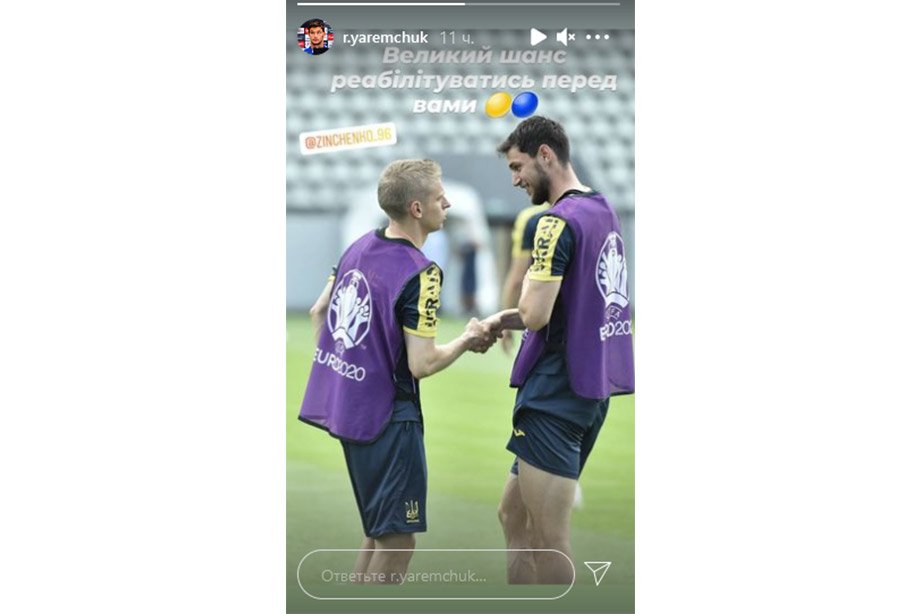
Task: Unmute the story sound
Action: 565,37
